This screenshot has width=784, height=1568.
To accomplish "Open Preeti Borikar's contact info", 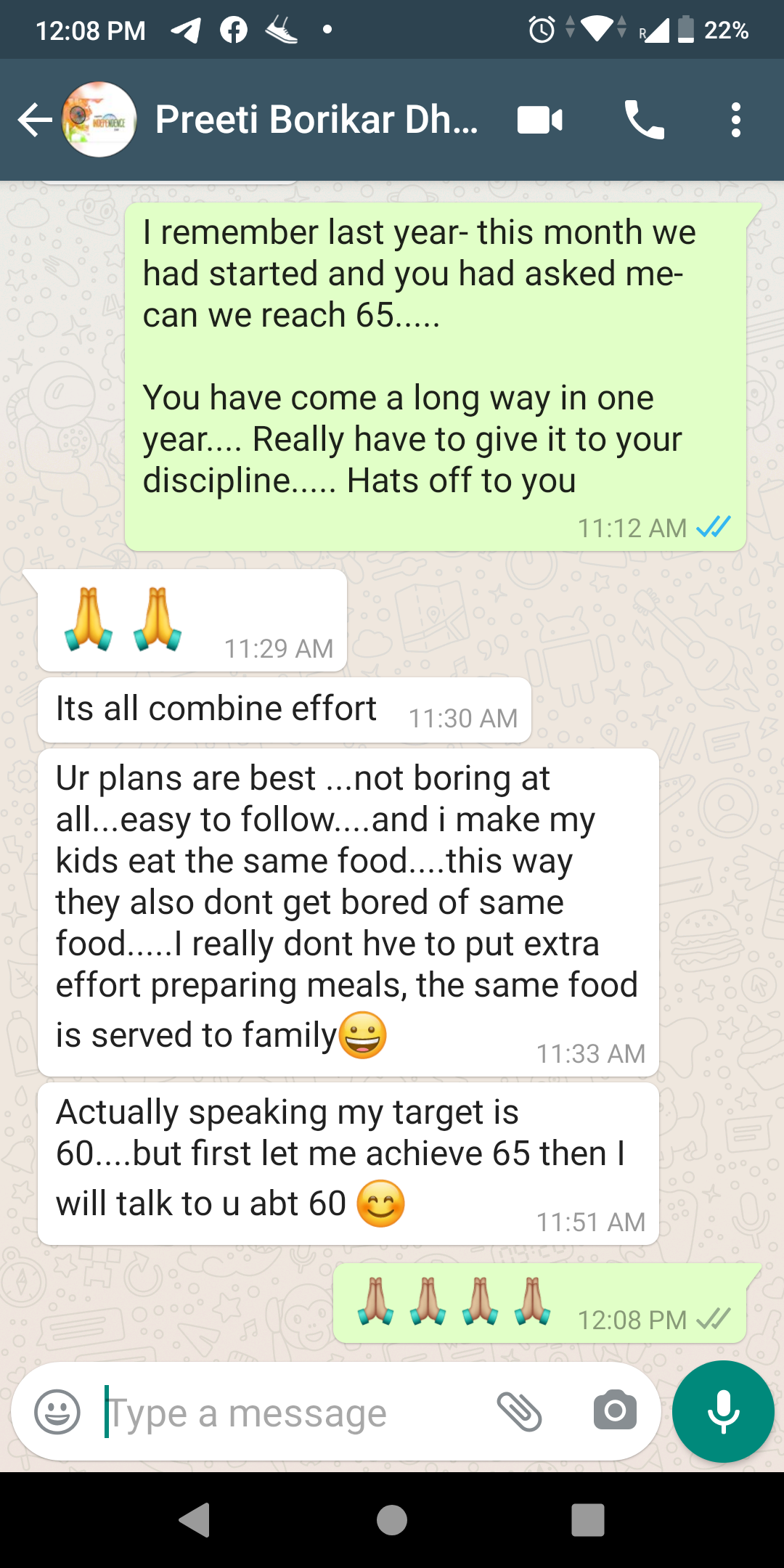I will click(x=316, y=120).
